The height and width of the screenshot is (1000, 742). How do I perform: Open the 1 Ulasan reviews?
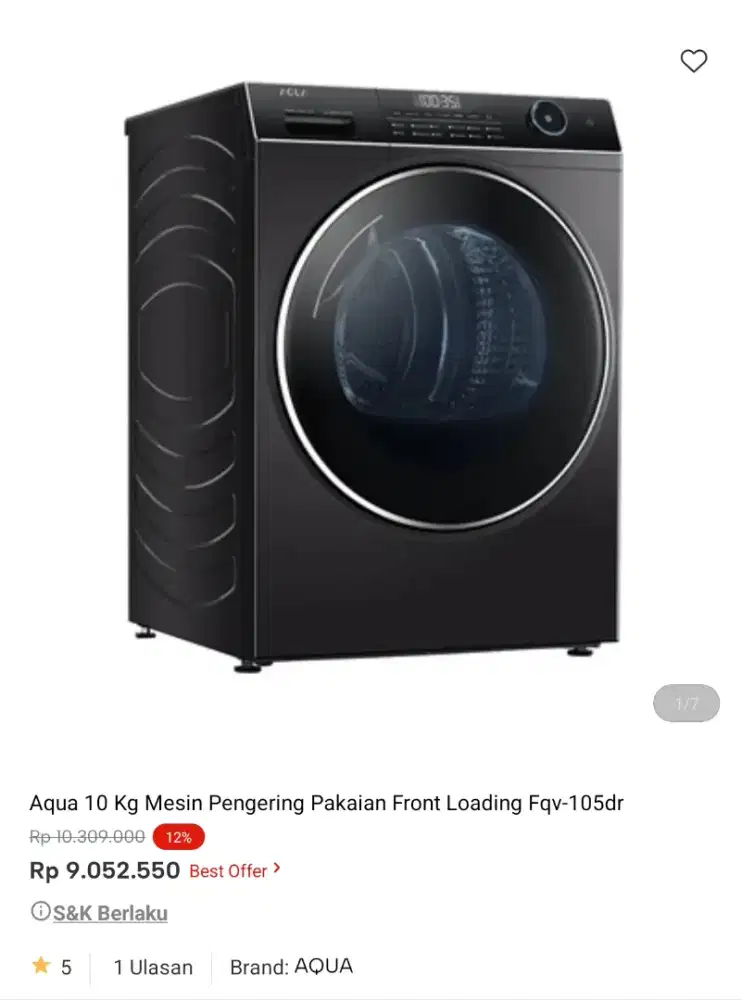pos(153,967)
